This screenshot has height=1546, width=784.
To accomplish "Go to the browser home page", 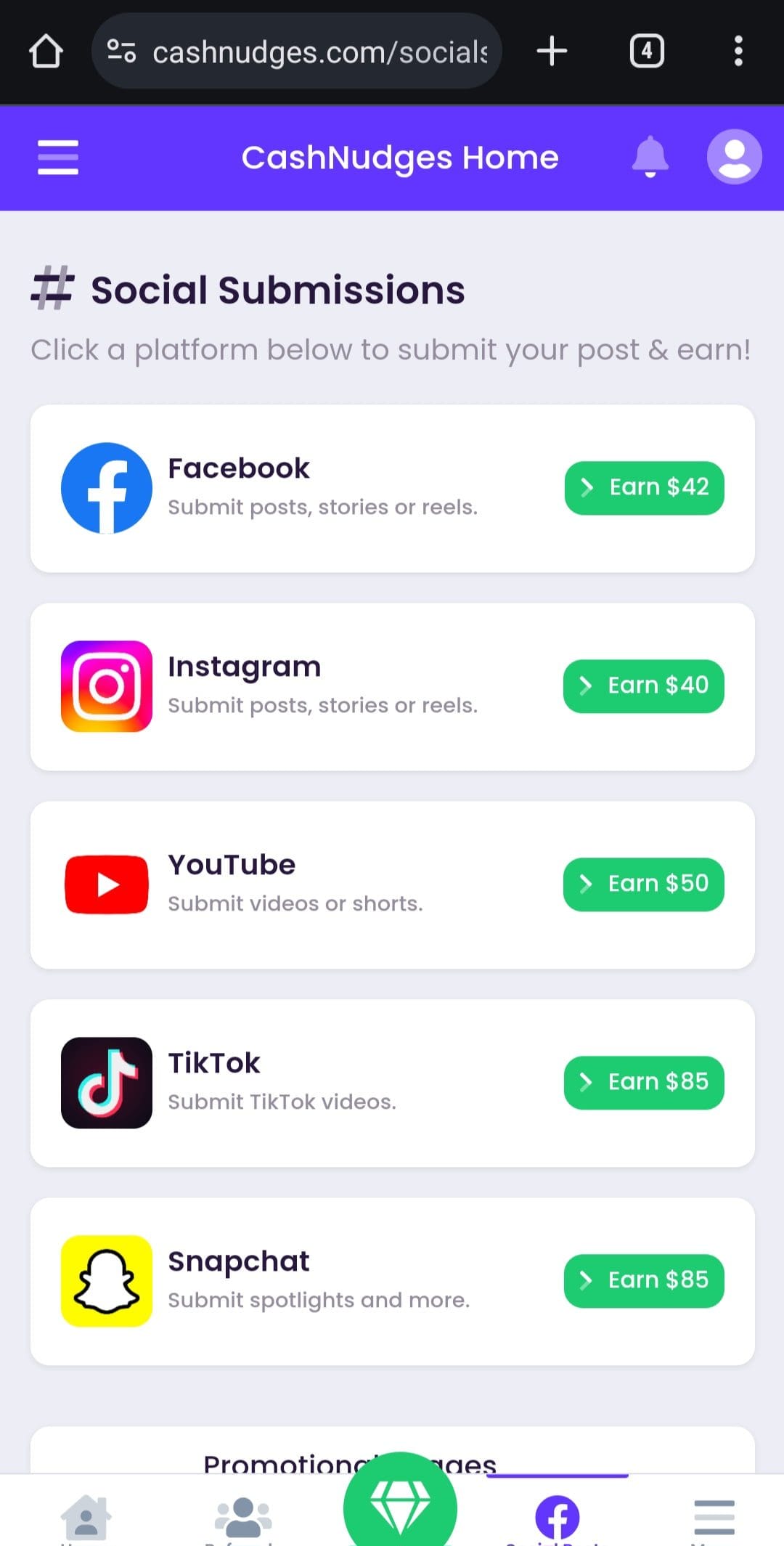I will (x=46, y=51).
